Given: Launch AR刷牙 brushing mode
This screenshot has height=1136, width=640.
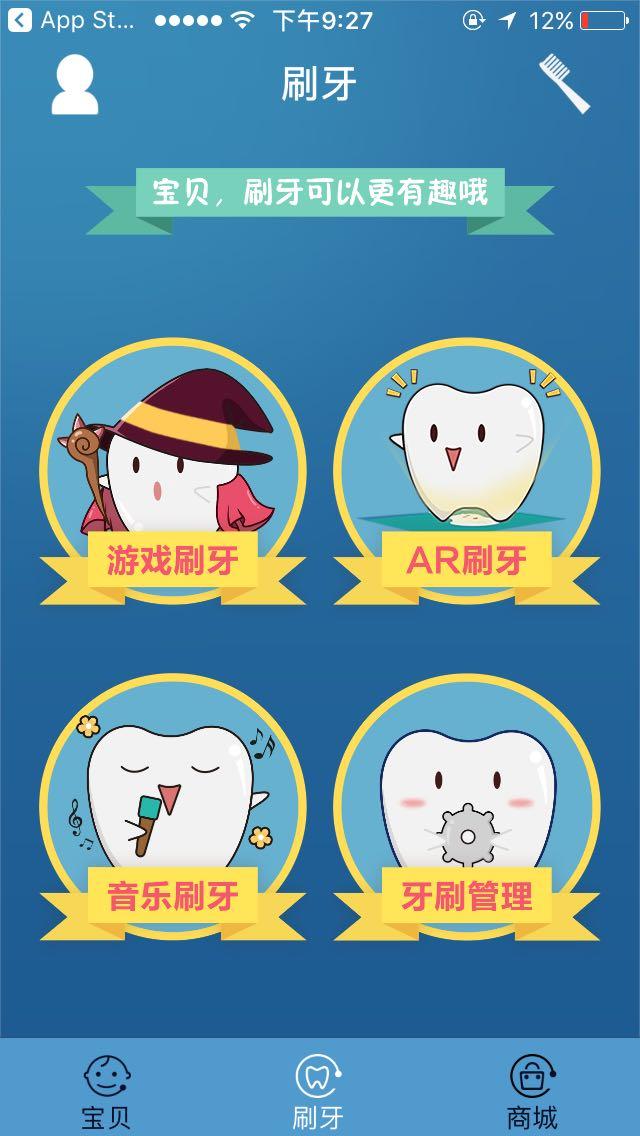Looking at the screenshot, I should [x=467, y=472].
